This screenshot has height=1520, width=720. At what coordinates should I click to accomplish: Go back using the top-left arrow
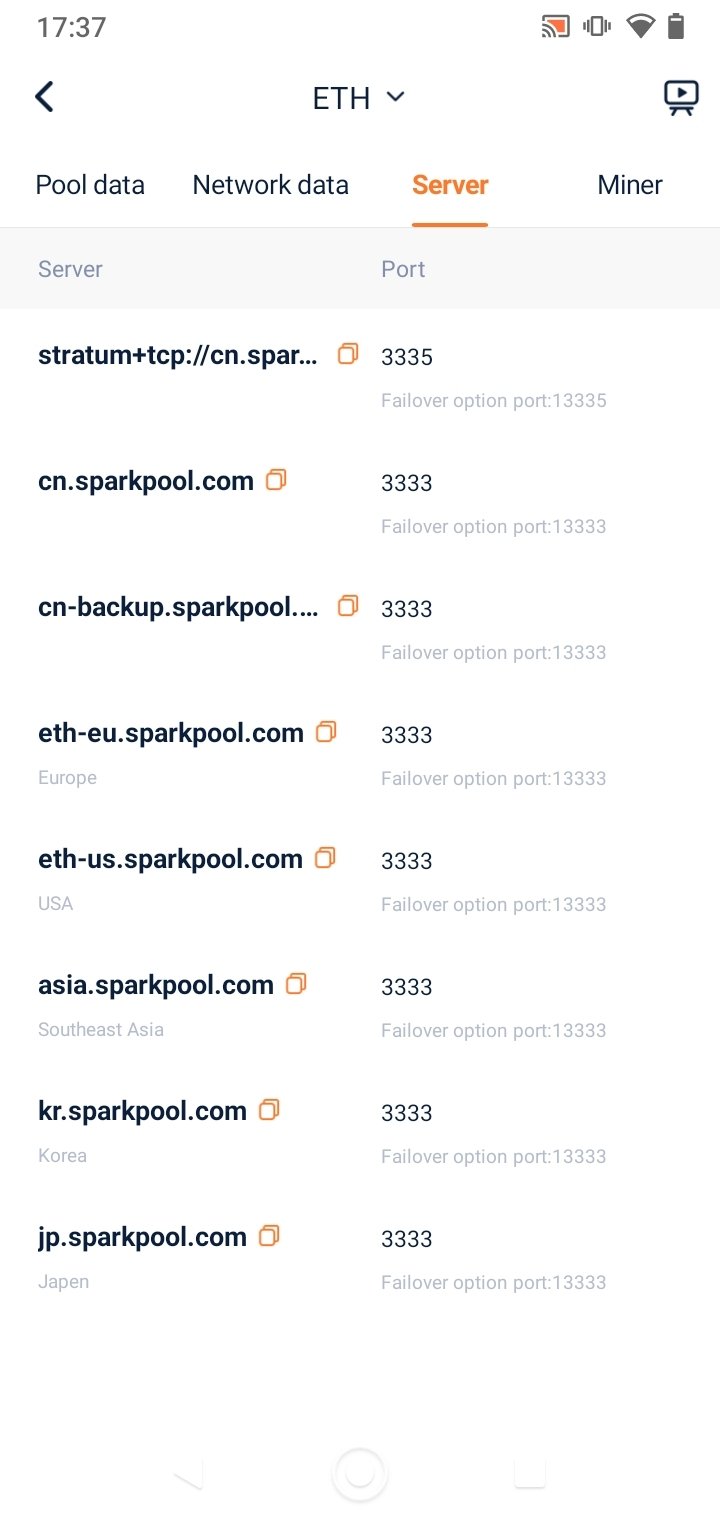click(44, 97)
